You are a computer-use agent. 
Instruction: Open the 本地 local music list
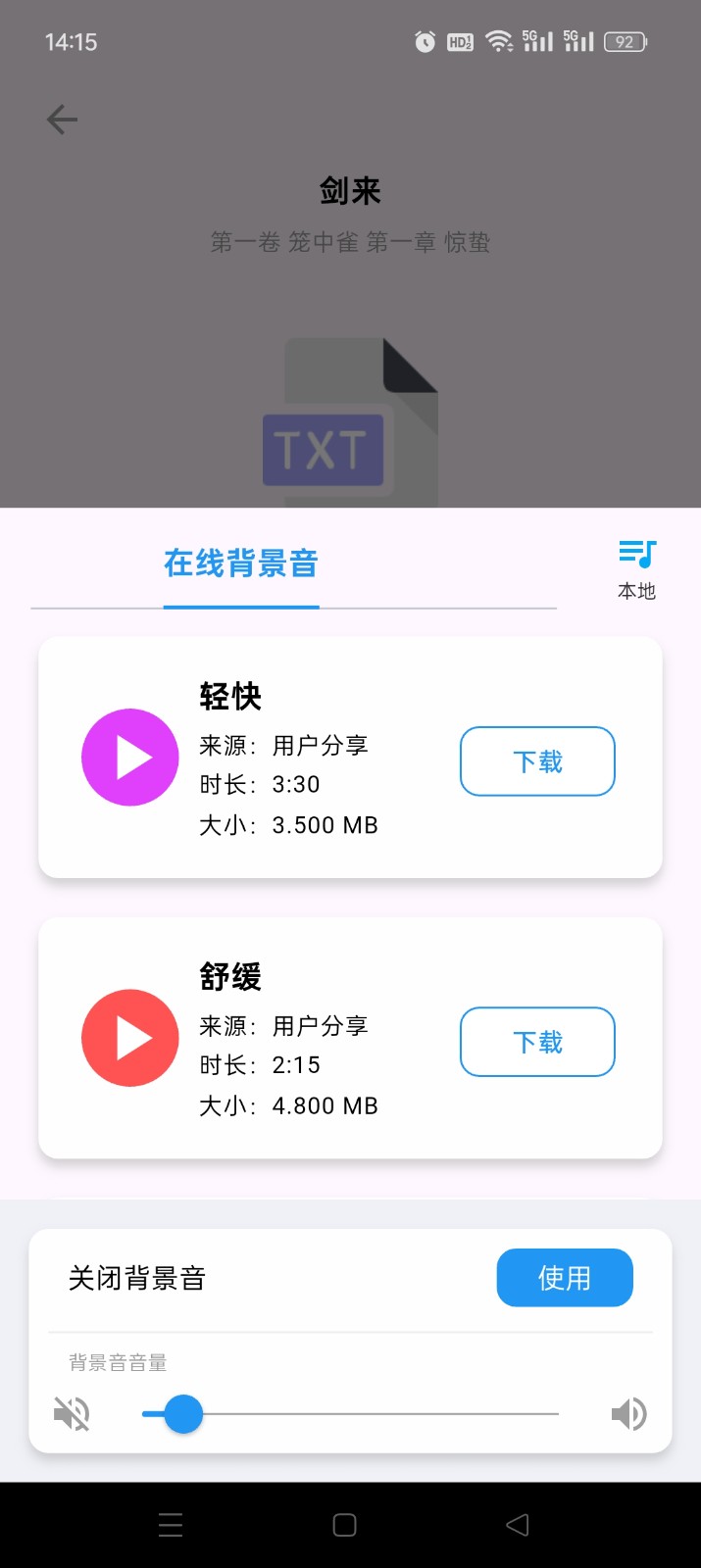pos(636,568)
